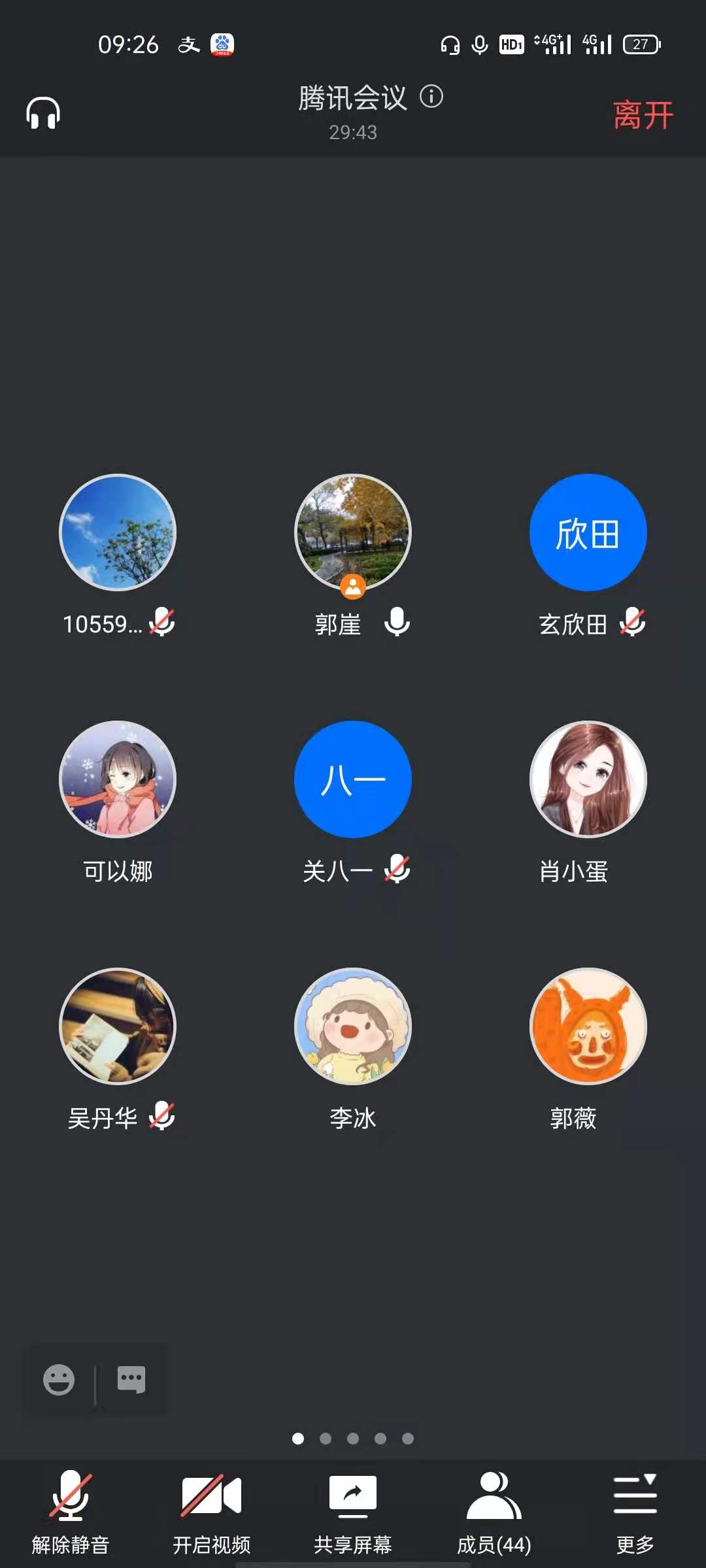Open meeting info next to 腾讯会议
The image size is (706, 1568).
coord(431,97)
